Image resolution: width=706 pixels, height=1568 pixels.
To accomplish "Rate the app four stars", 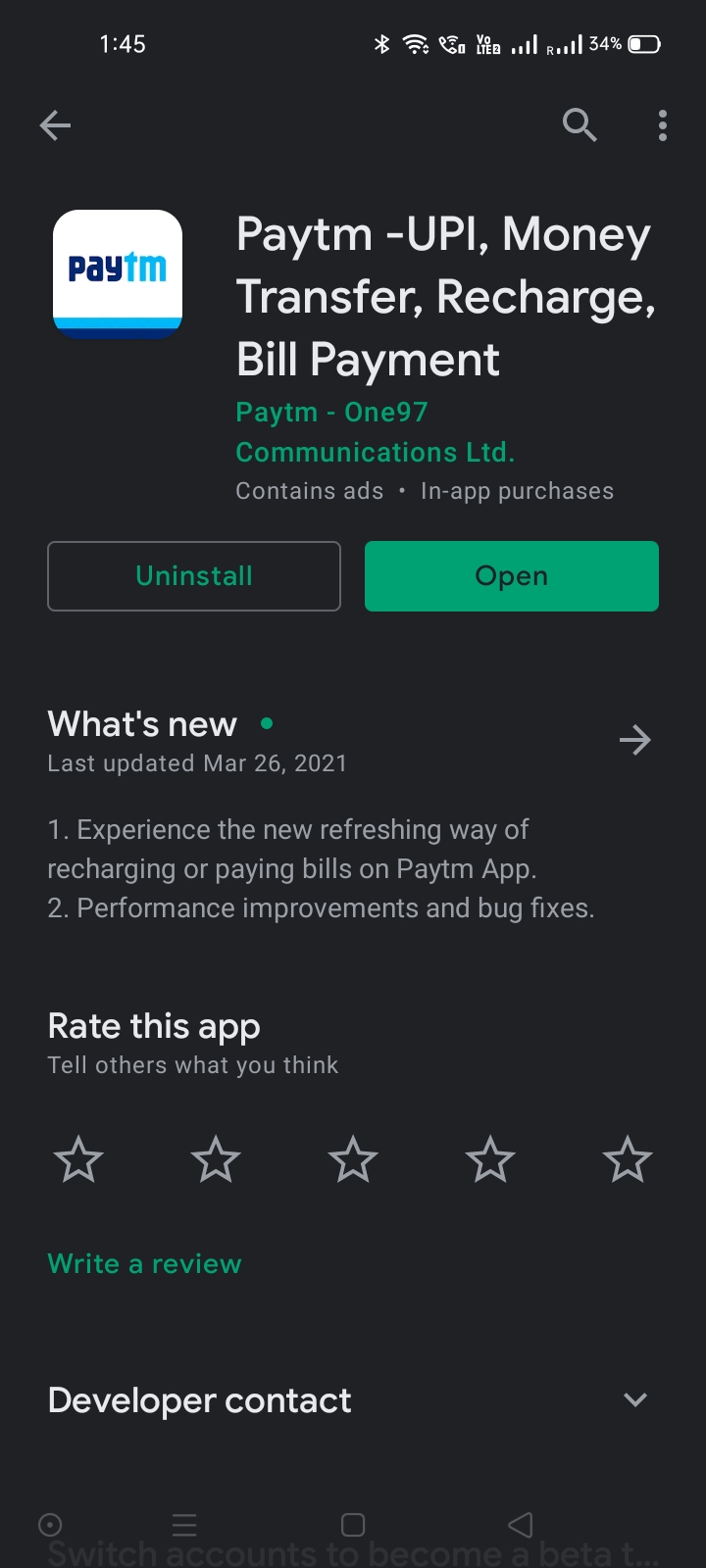I will pos(490,1160).
